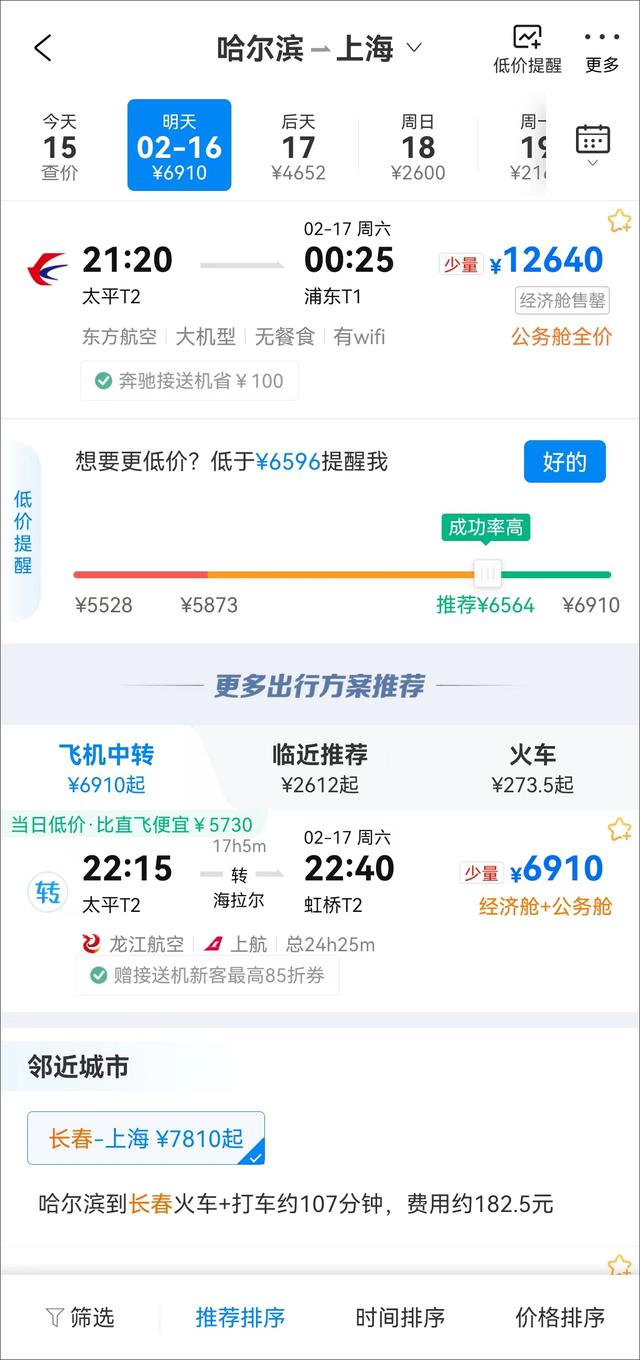Switch to the 临近推荐 tab
Image resolution: width=640 pixels, height=1360 pixels.
(x=320, y=767)
